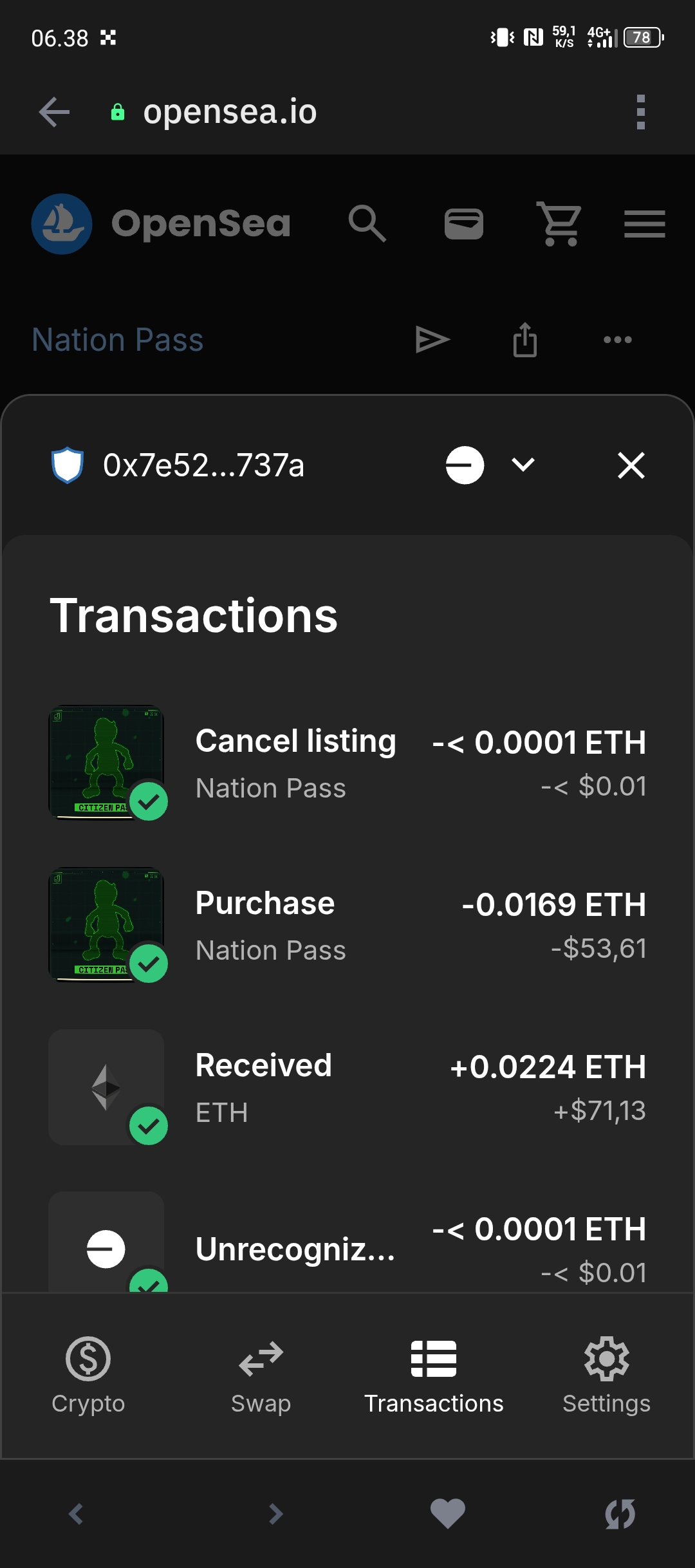Open the Cancel listing transaction
Screen dimensions: 695x1568
coord(347,763)
